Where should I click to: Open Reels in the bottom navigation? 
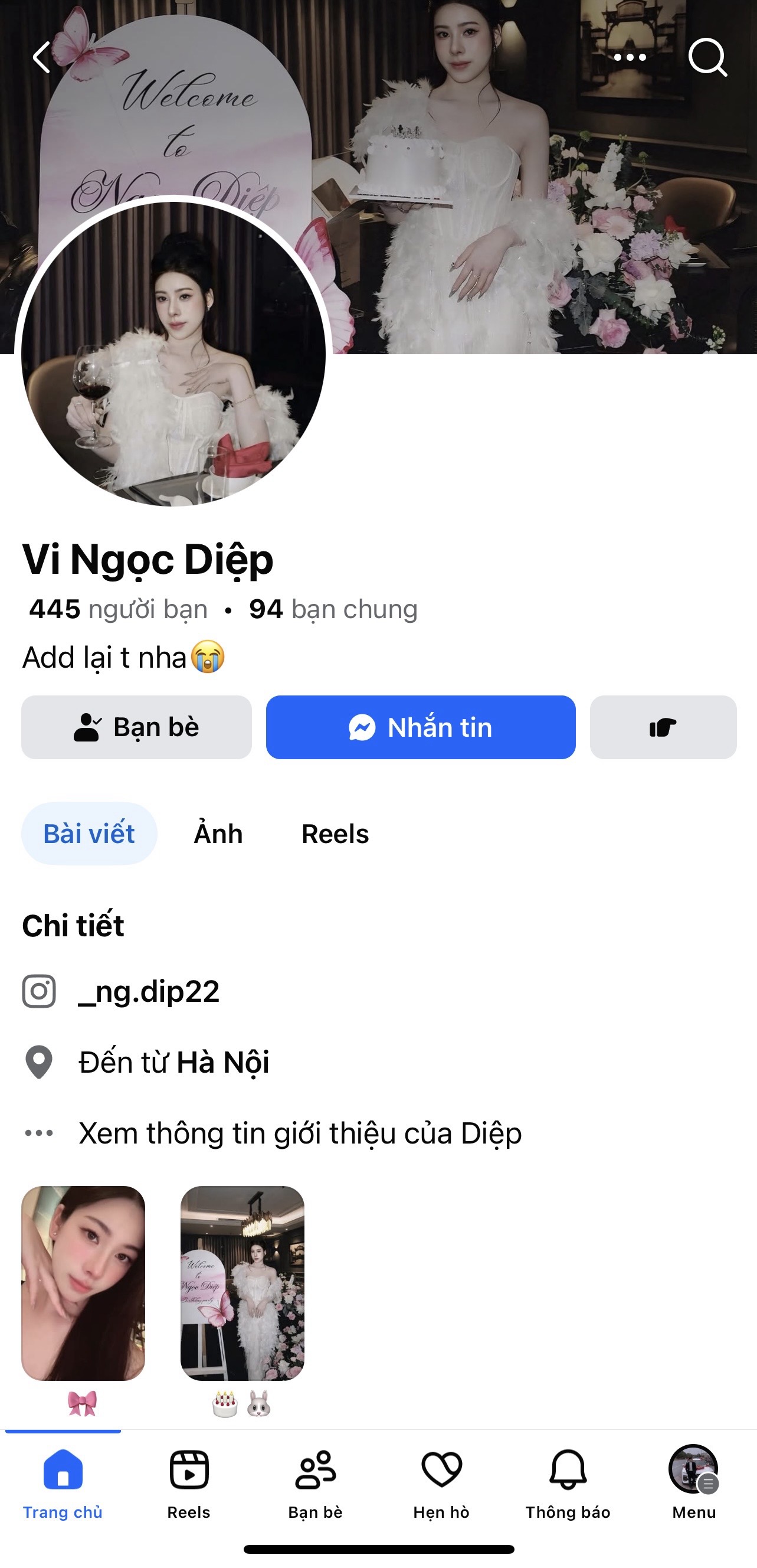189,1484
